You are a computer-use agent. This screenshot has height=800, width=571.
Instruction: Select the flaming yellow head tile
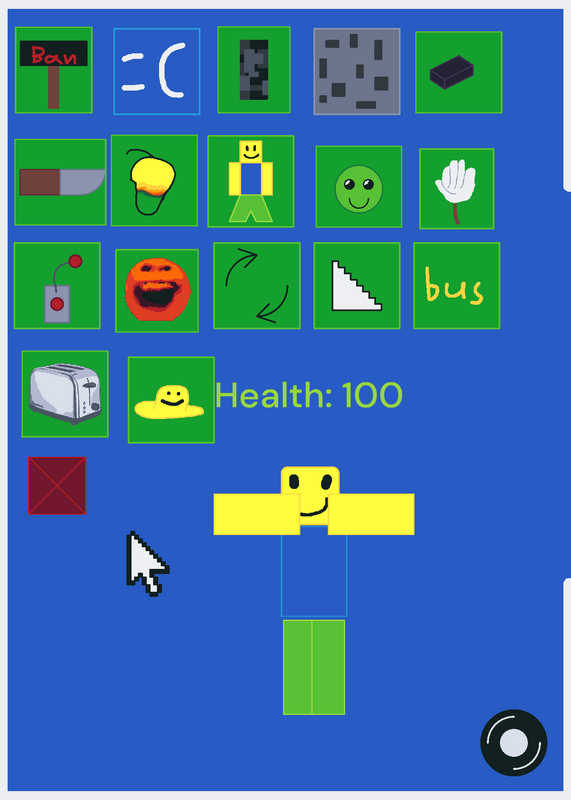click(154, 181)
